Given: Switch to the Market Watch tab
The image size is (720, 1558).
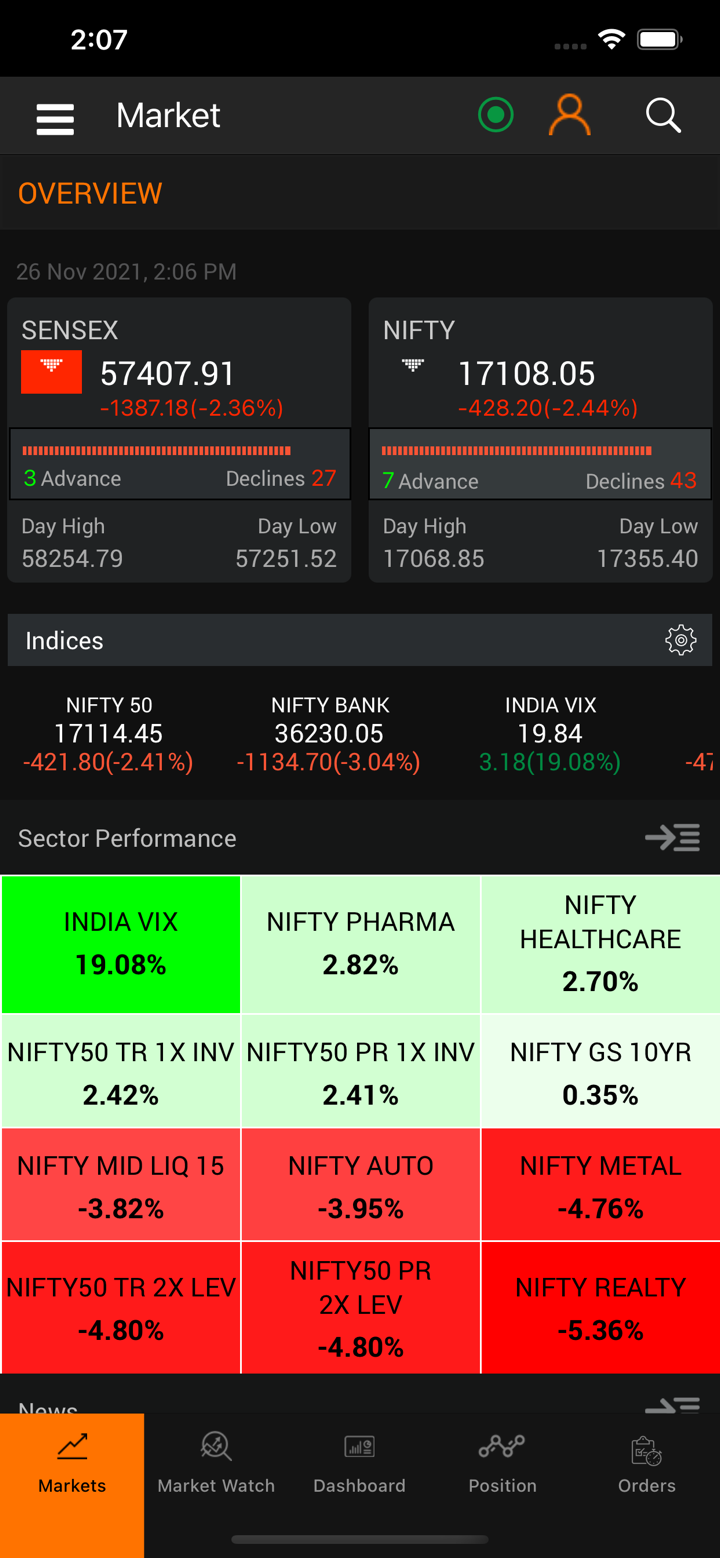Looking at the screenshot, I should point(216,1464).
